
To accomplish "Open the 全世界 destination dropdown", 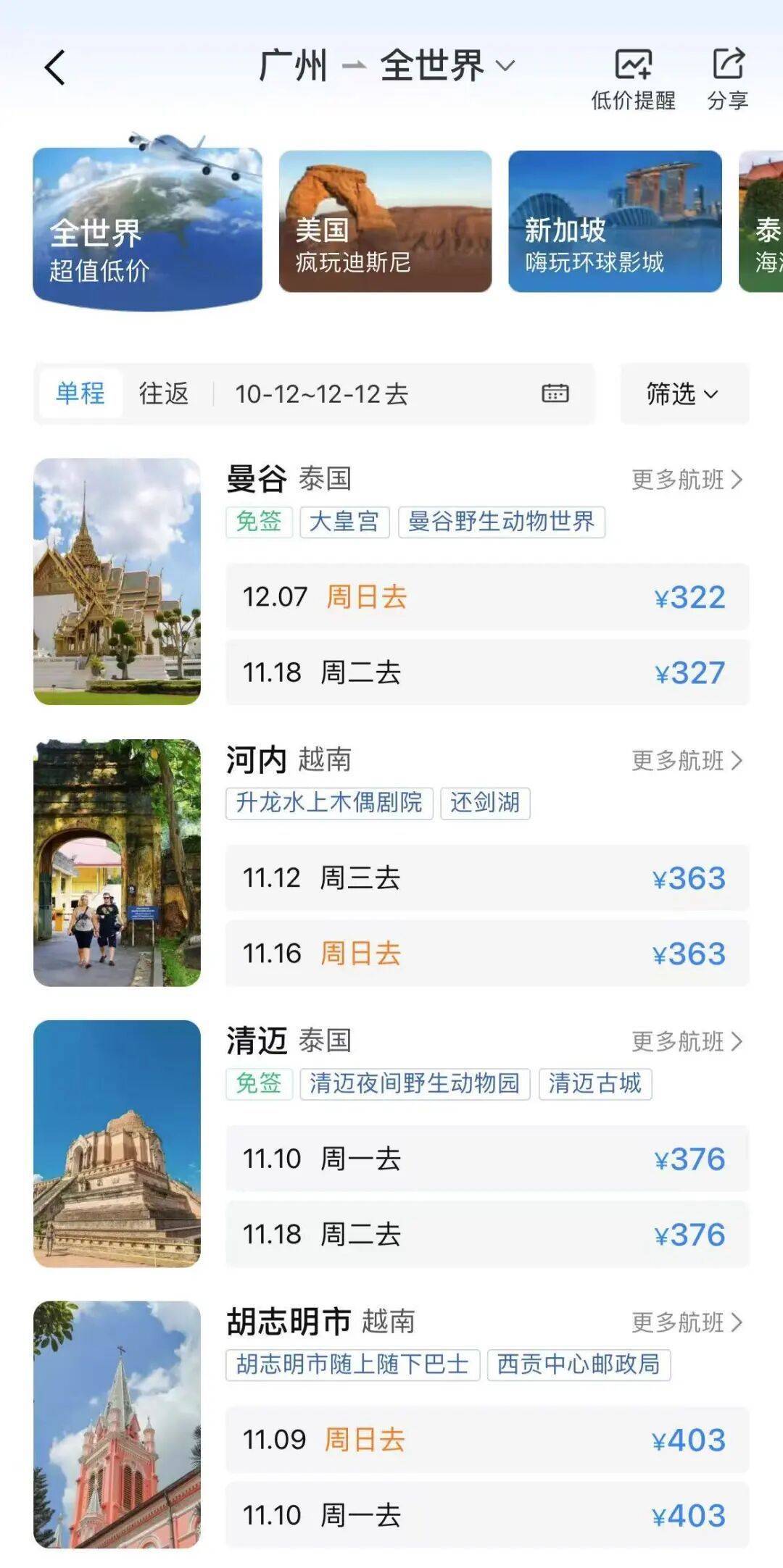I will 447,66.
